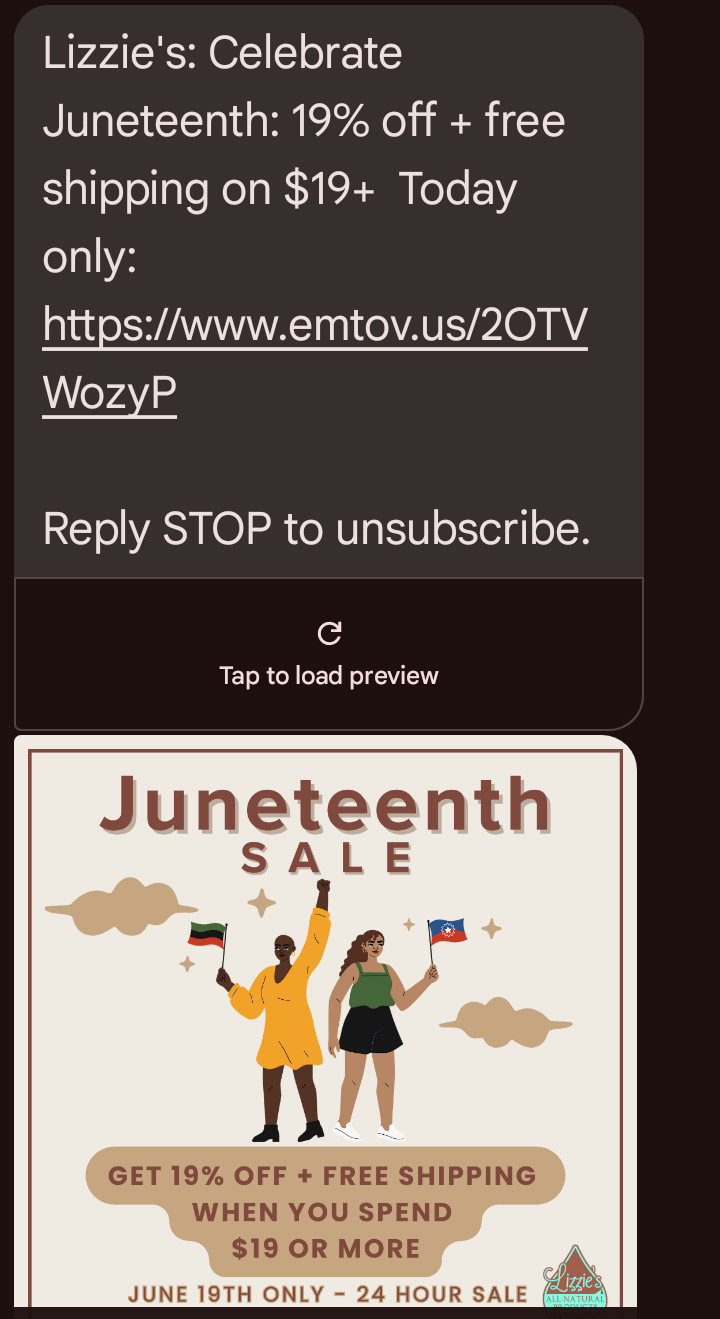Tap to load the link preview
720x1319 pixels.
coord(329,654)
